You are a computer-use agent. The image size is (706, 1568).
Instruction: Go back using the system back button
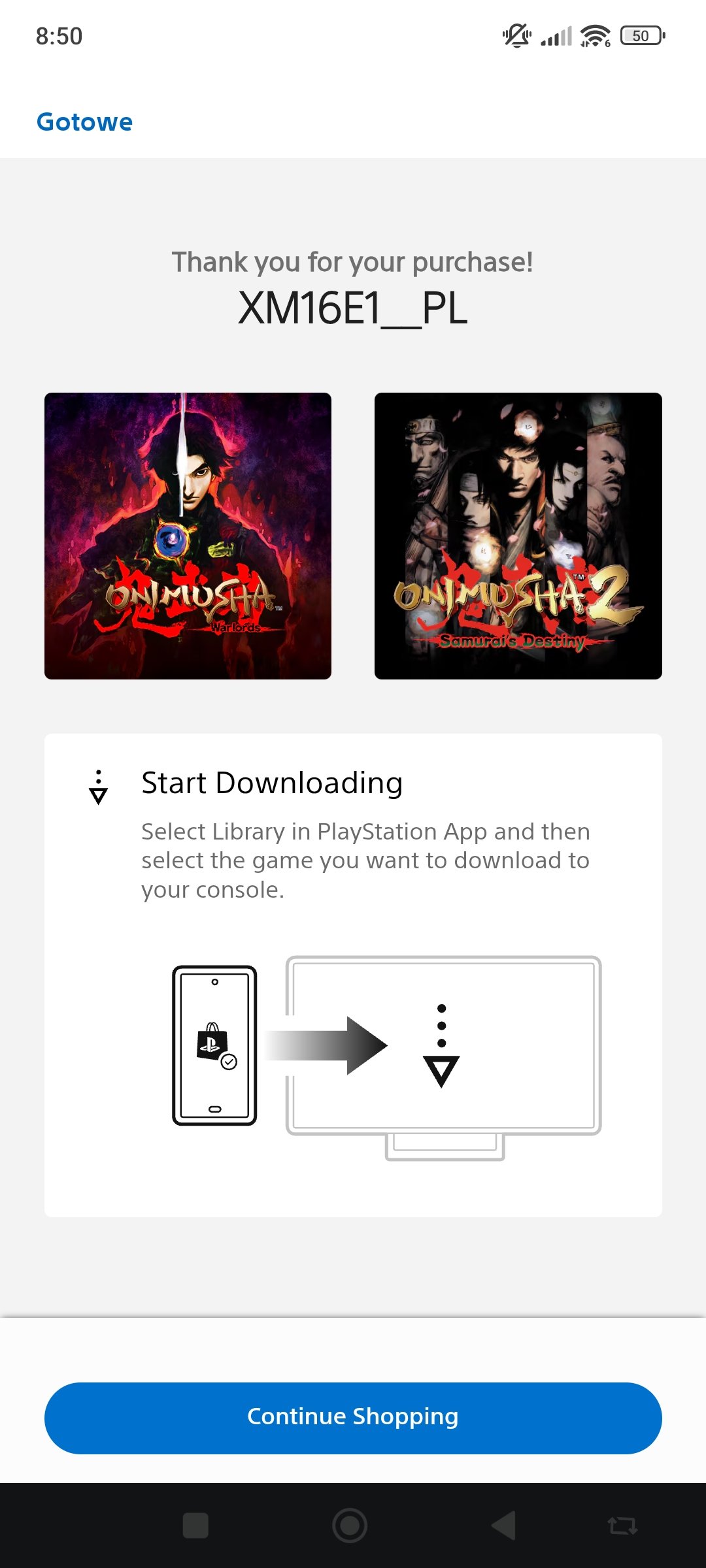tap(504, 1526)
